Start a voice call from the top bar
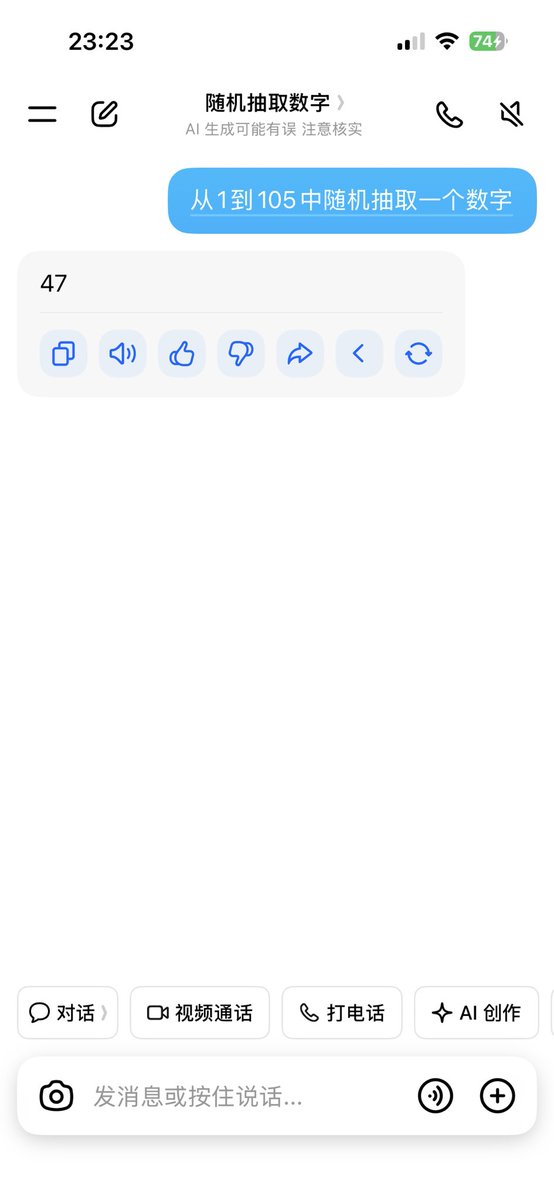The image size is (554, 1200). pos(450,114)
